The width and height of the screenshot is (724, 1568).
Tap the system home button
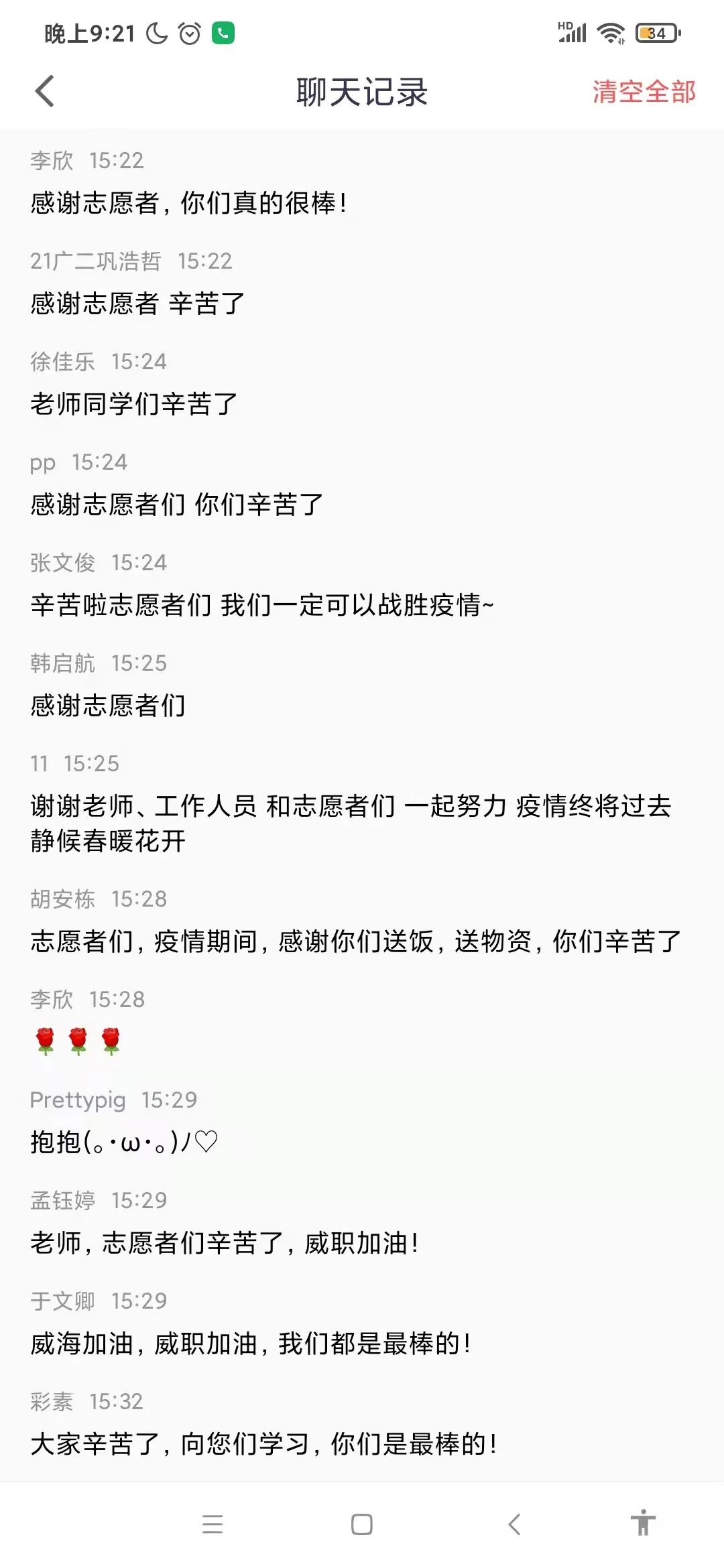pos(362,1524)
